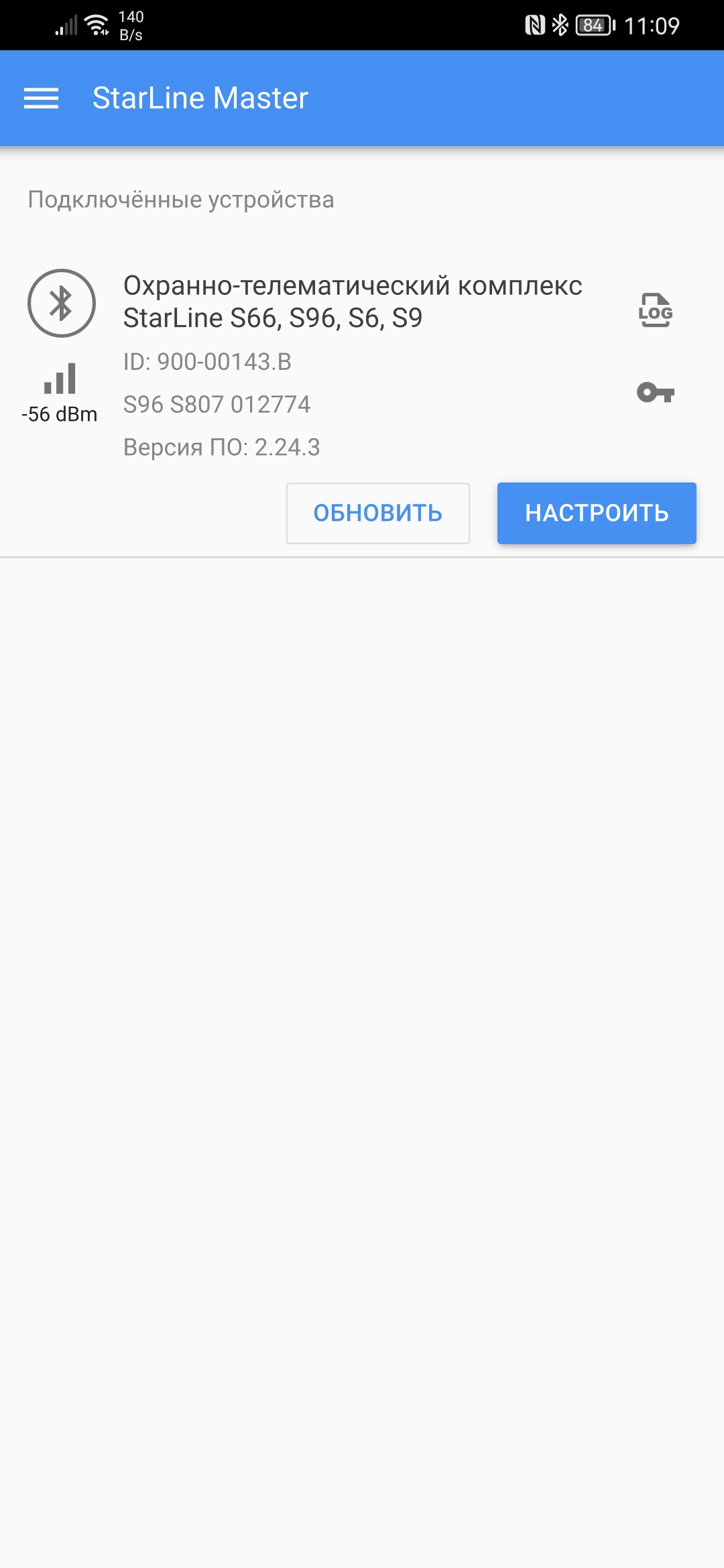Tap the key icon for the device

tap(656, 392)
